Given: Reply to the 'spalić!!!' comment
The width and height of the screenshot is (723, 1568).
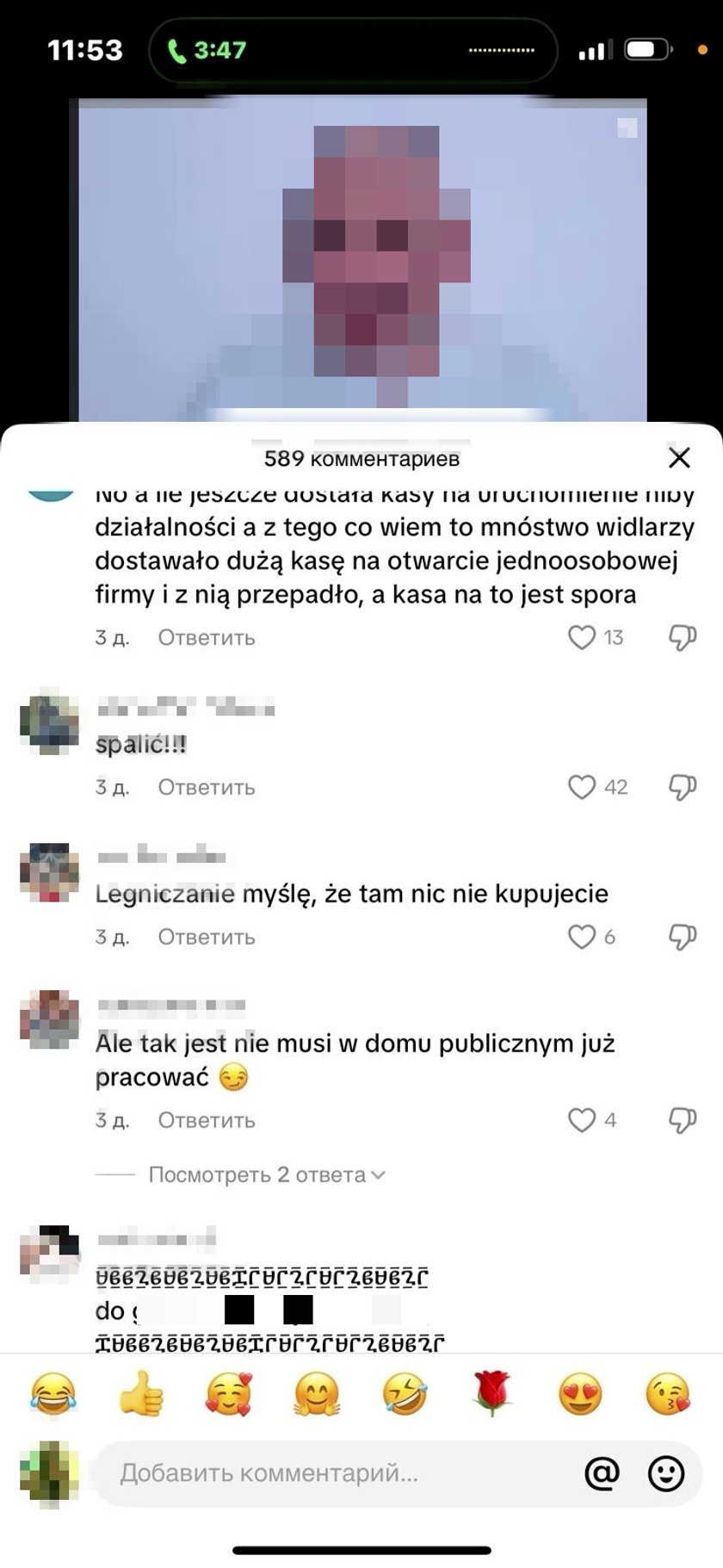Looking at the screenshot, I should tap(207, 787).
